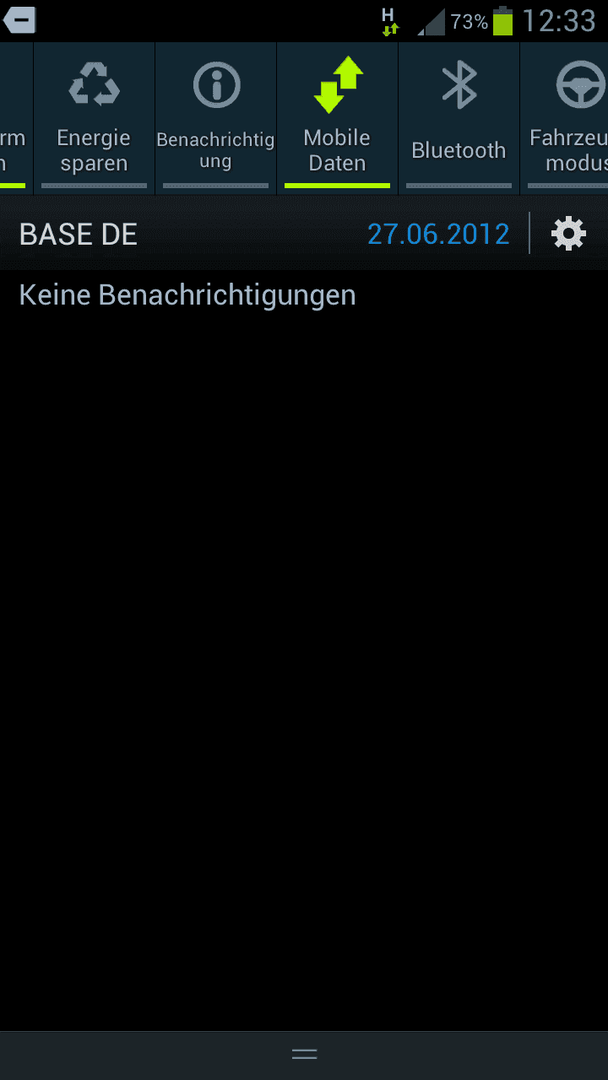Enable Bluetooth from quick settings
The image size is (608, 1080).
pyautogui.click(x=459, y=118)
